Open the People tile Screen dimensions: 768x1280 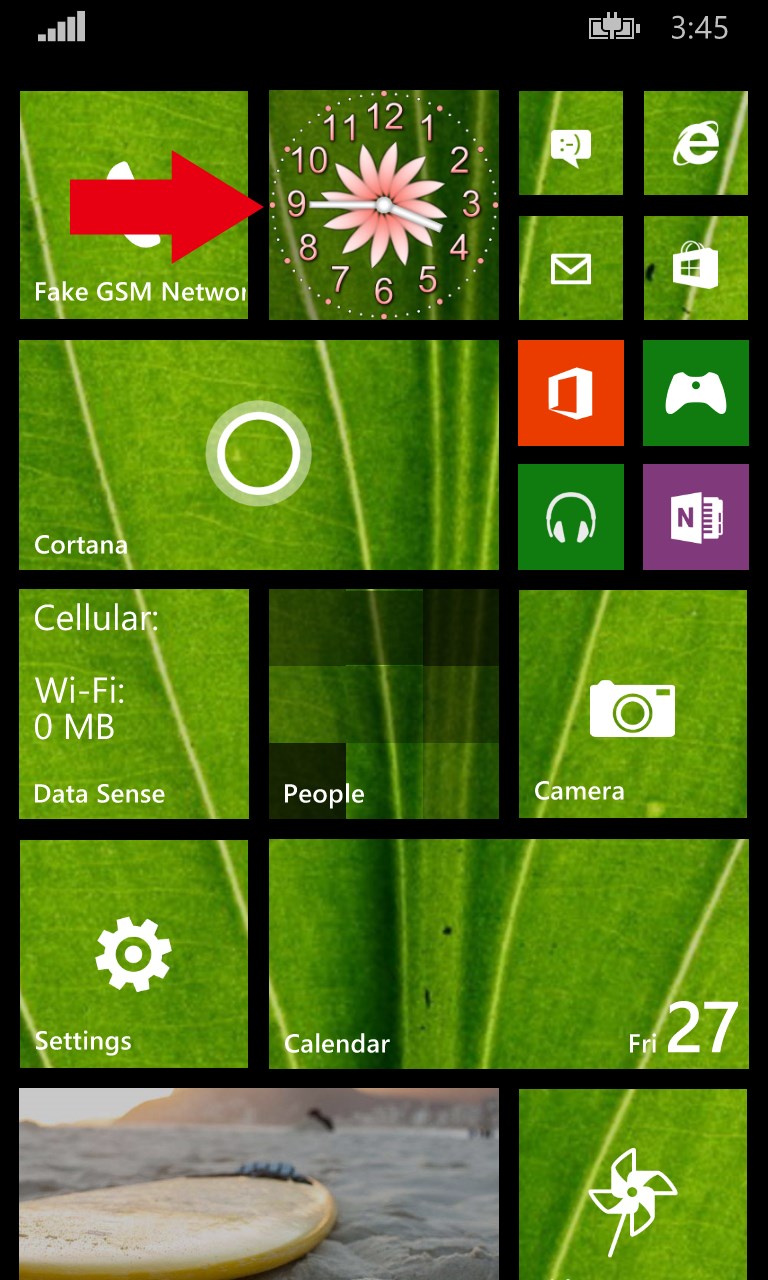pos(383,704)
